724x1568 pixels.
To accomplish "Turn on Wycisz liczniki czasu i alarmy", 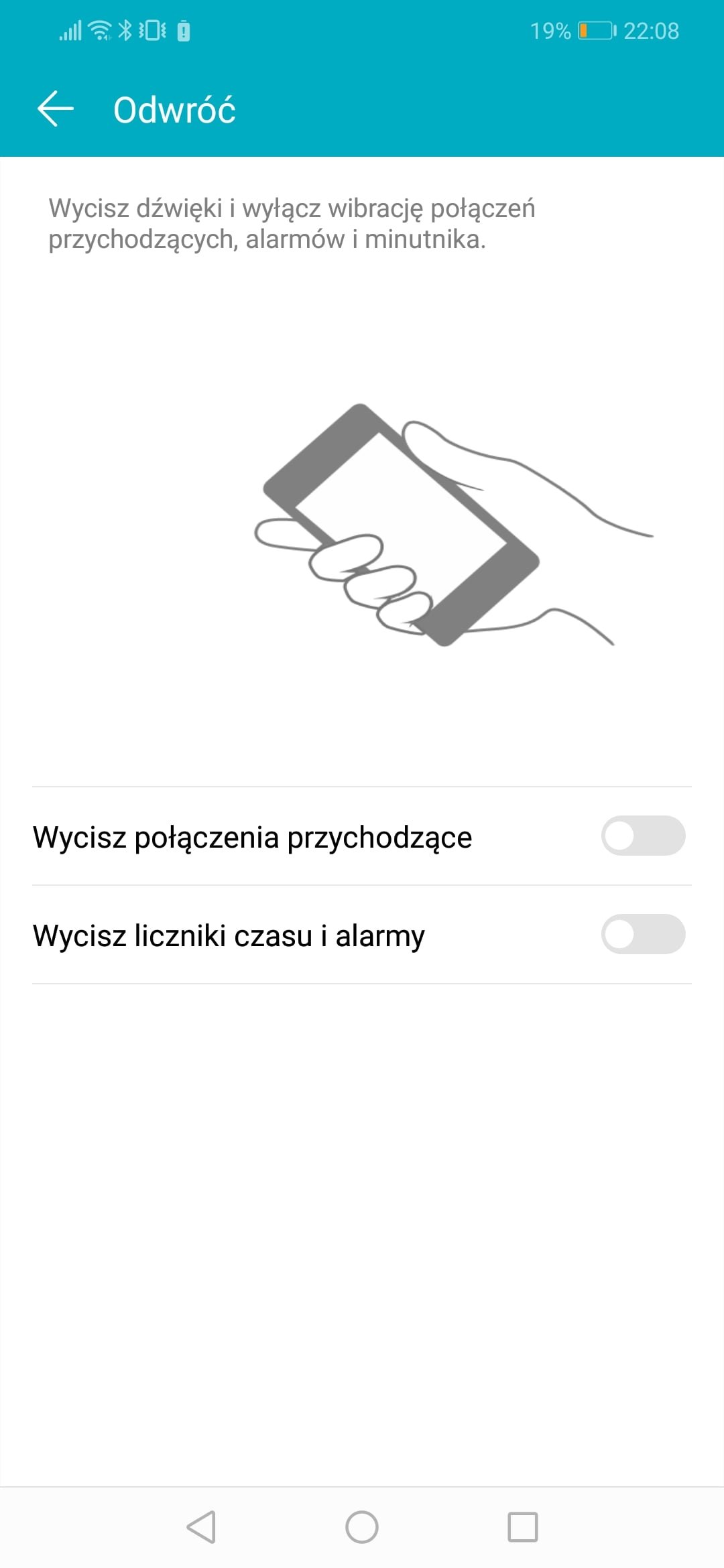I will pyautogui.click(x=642, y=934).
